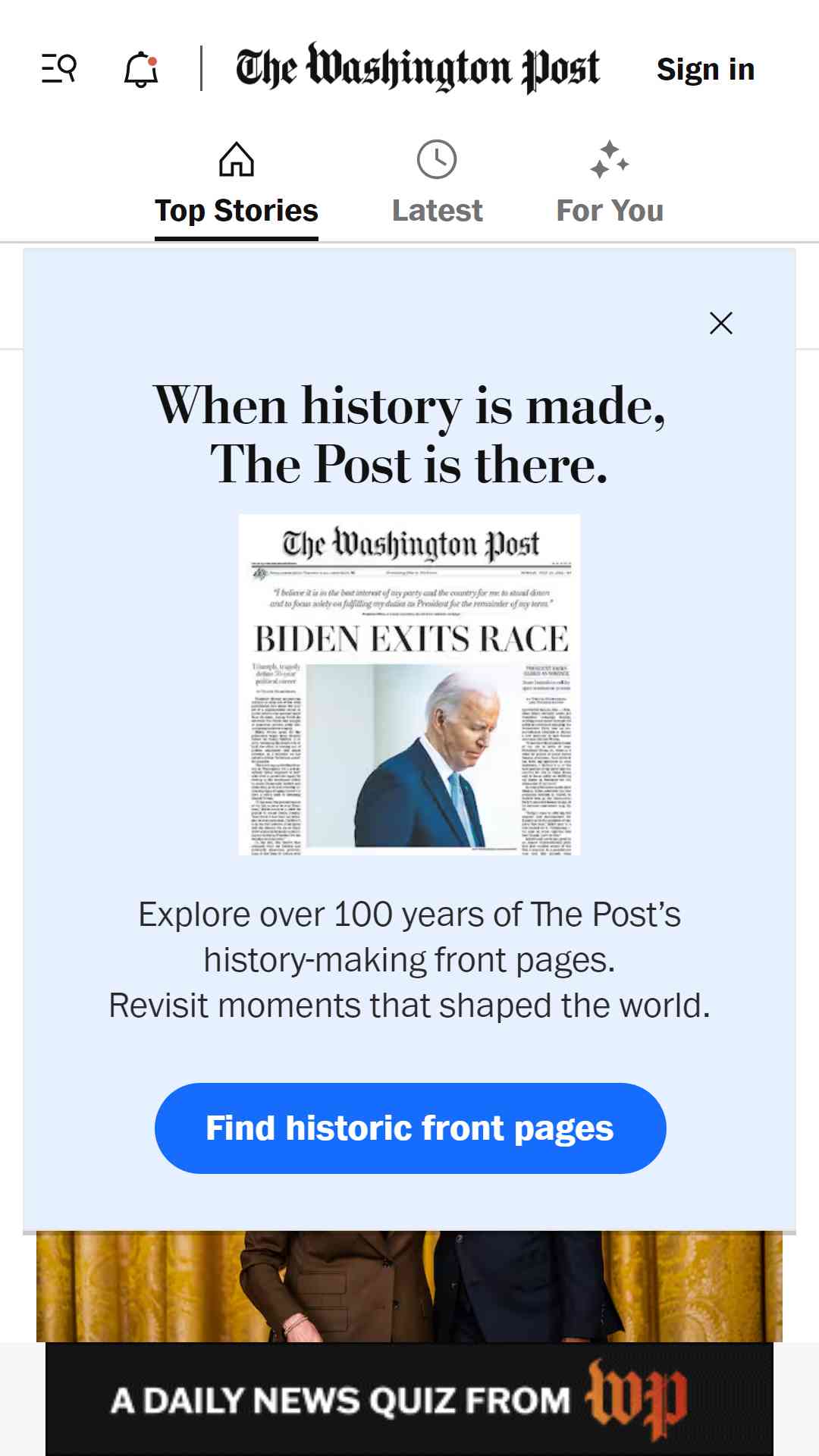Dismiss the historic front pages popup
Viewport: 819px width, 1456px height.
(x=720, y=323)
